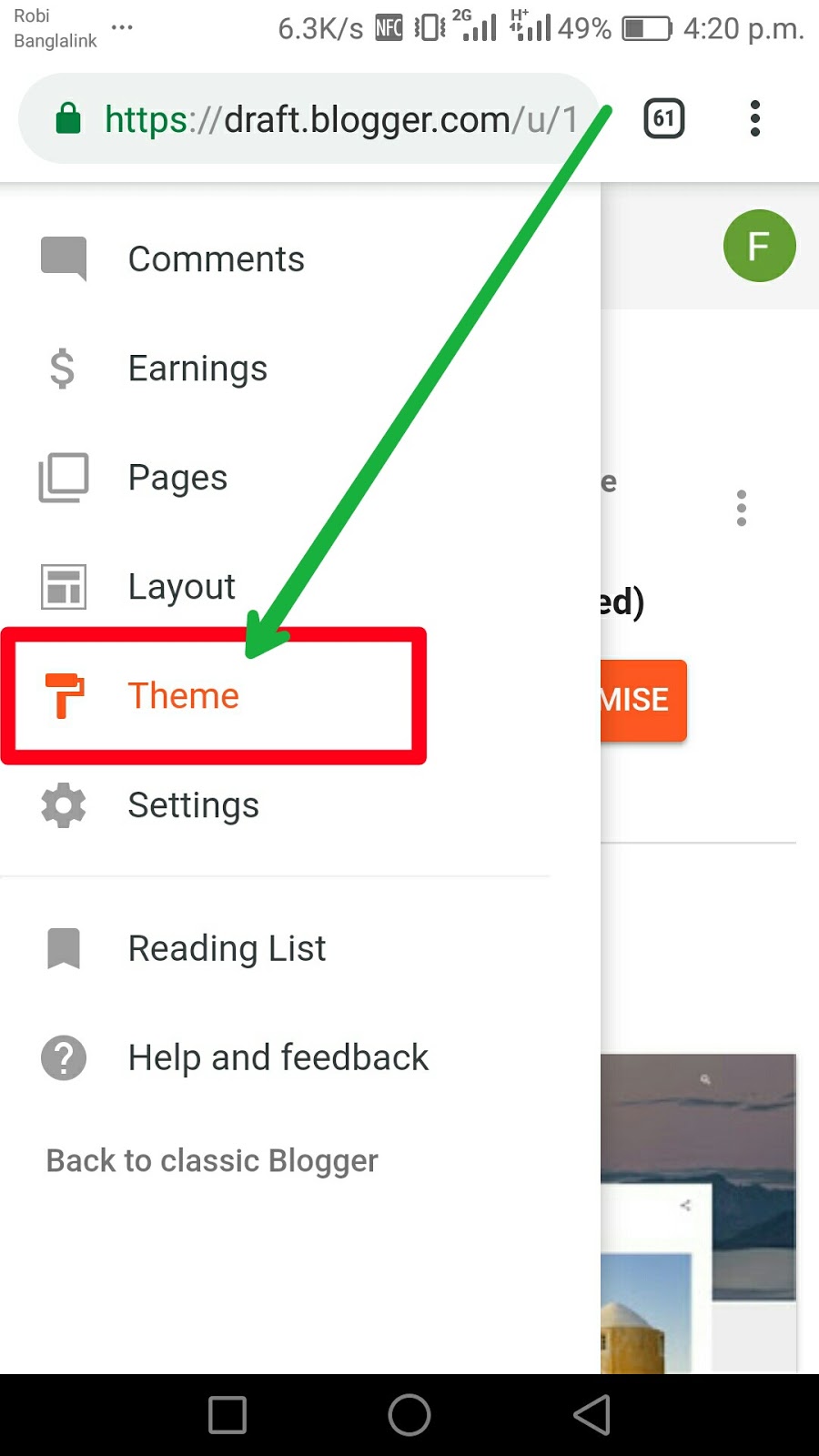Tap Back to classic Blogger link
This screenshot has height=1456, width=819.
[212, 1161]
